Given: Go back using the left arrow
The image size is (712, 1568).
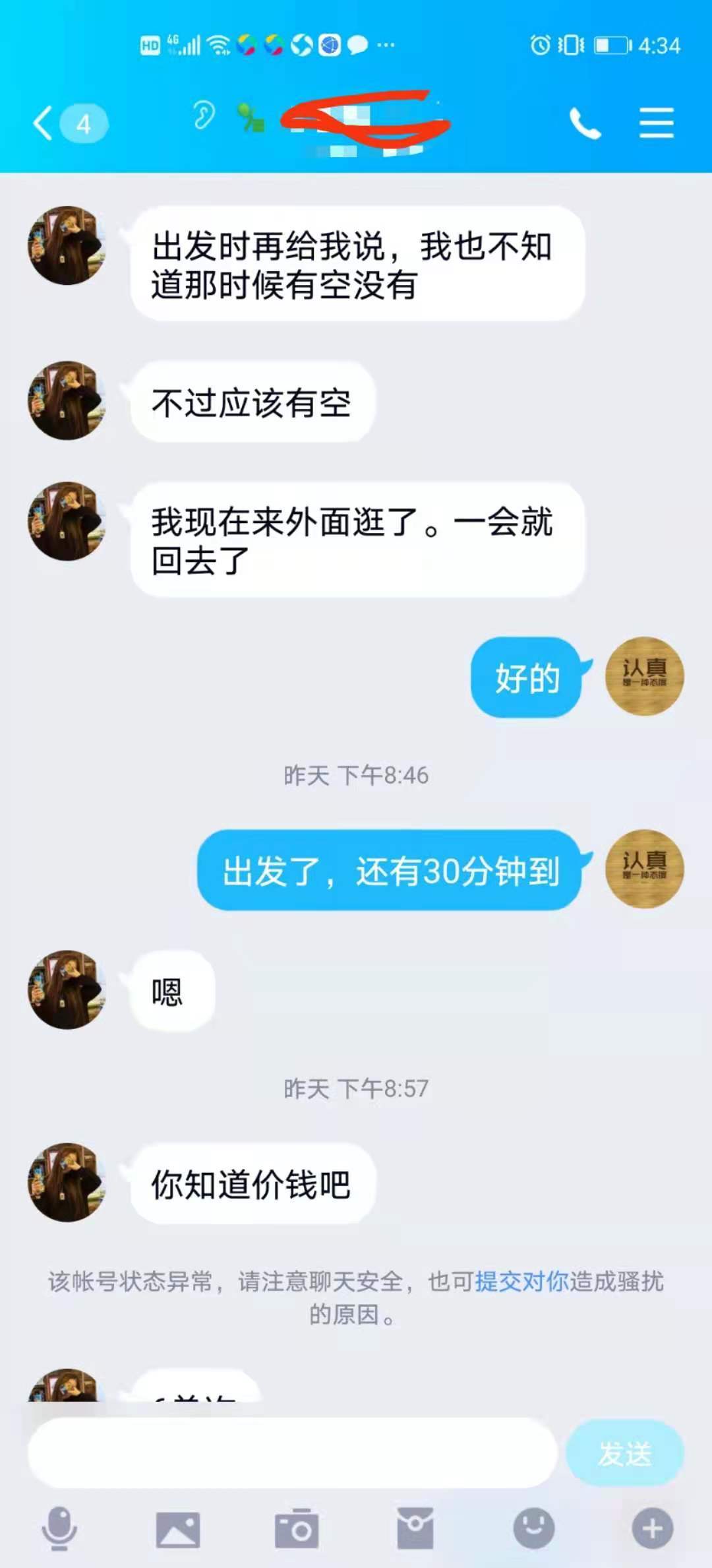Looking at the screenshot, I should pos(43,122).
